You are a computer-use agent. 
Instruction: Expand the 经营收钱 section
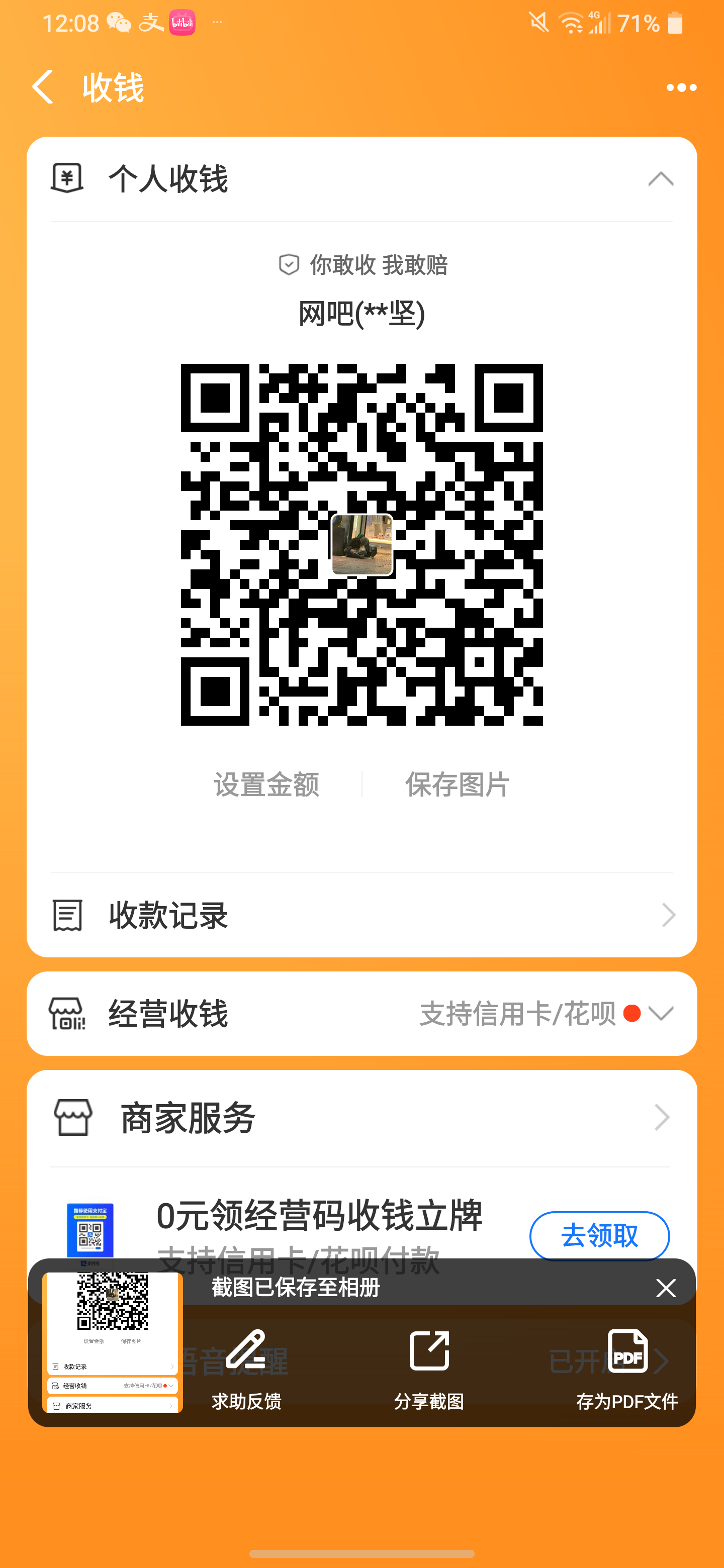pyautogui.click(x=661, y=1014)
